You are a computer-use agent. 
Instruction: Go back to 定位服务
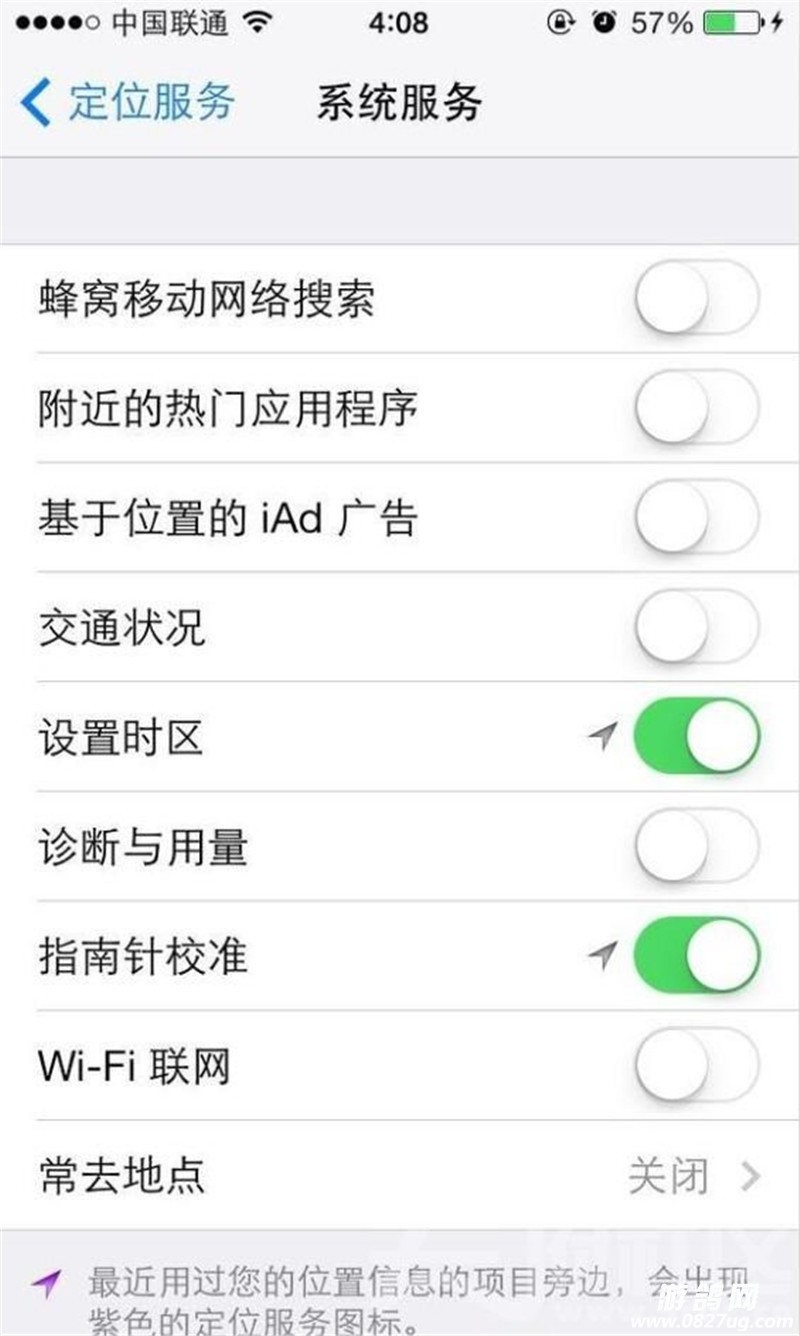coord(128,103)
